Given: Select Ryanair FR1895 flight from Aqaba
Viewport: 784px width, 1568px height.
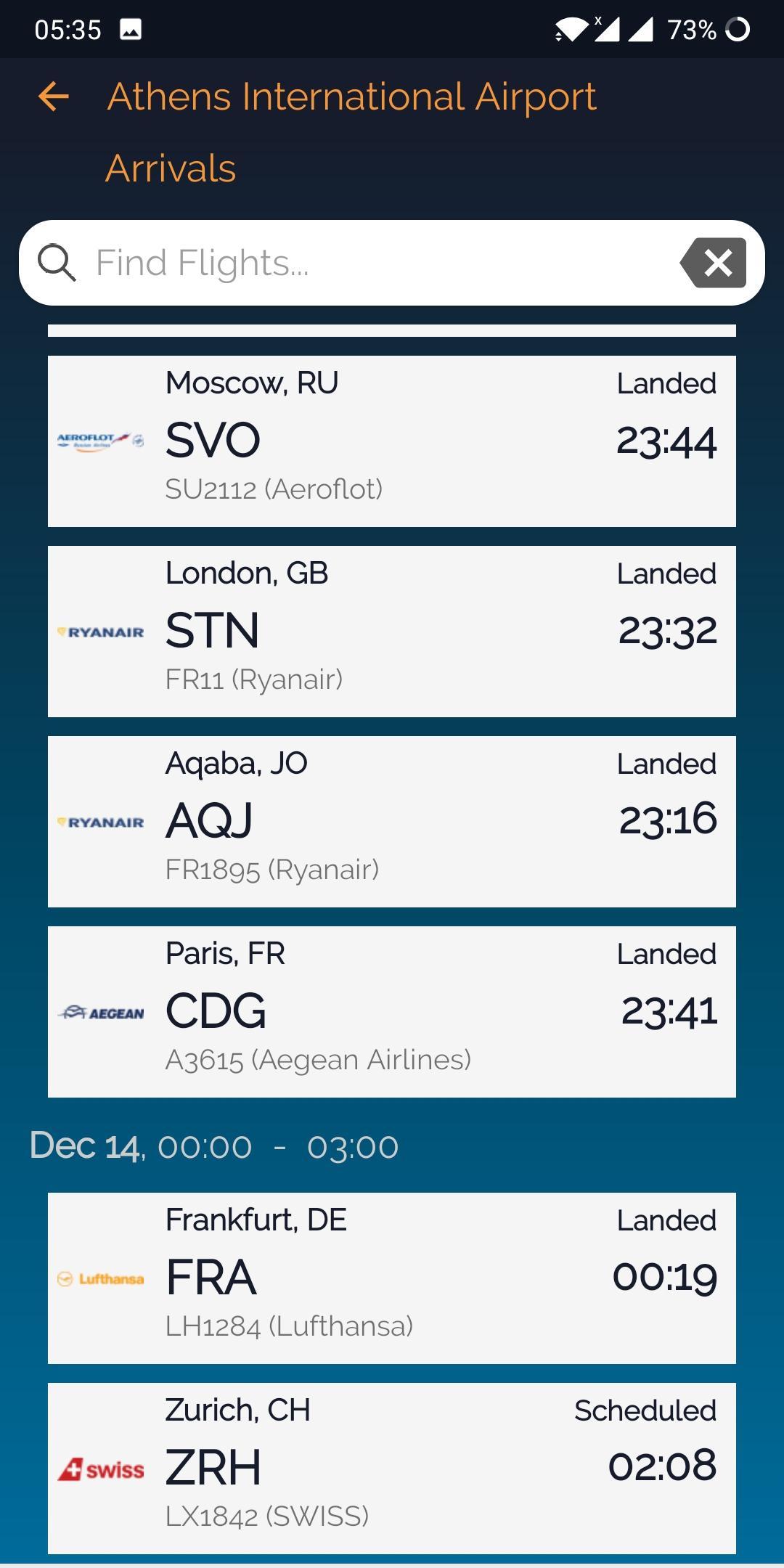Looking at the screenshot, I should (392, 822).
